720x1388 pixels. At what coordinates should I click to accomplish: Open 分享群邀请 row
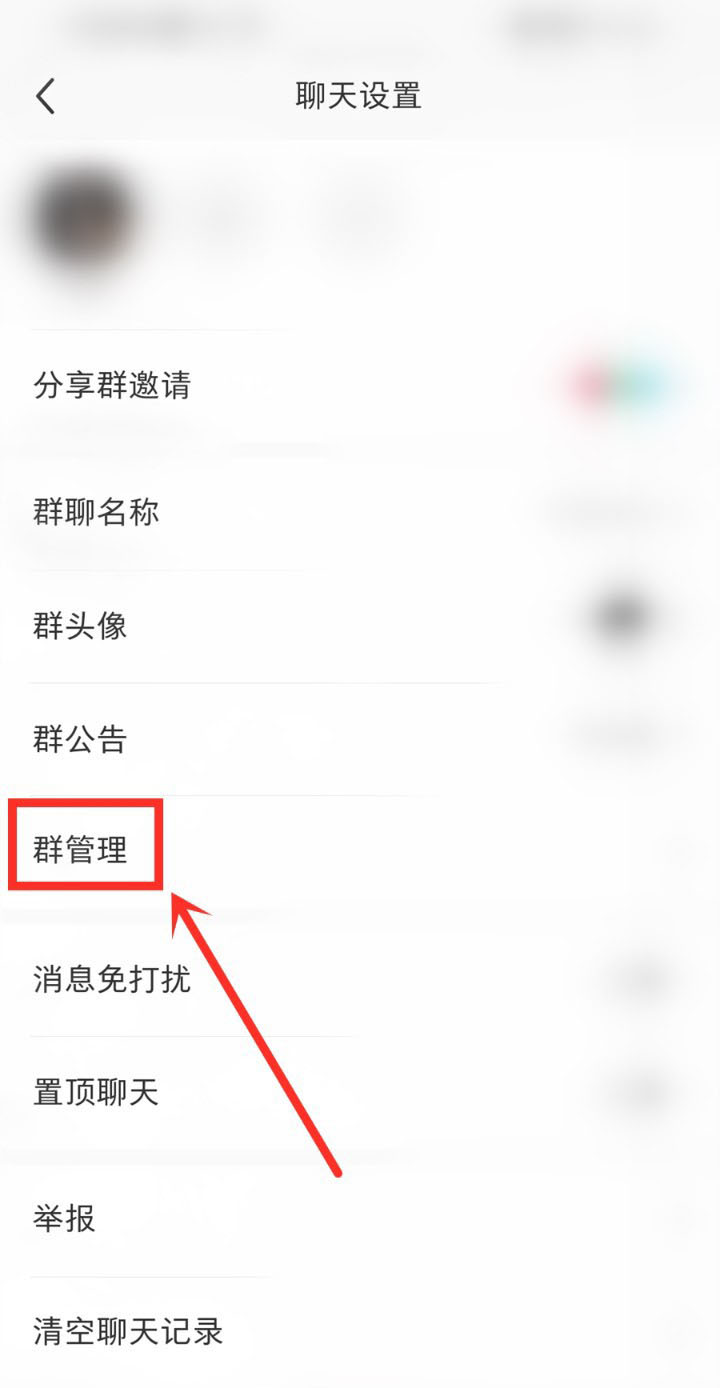coord(360,386)
